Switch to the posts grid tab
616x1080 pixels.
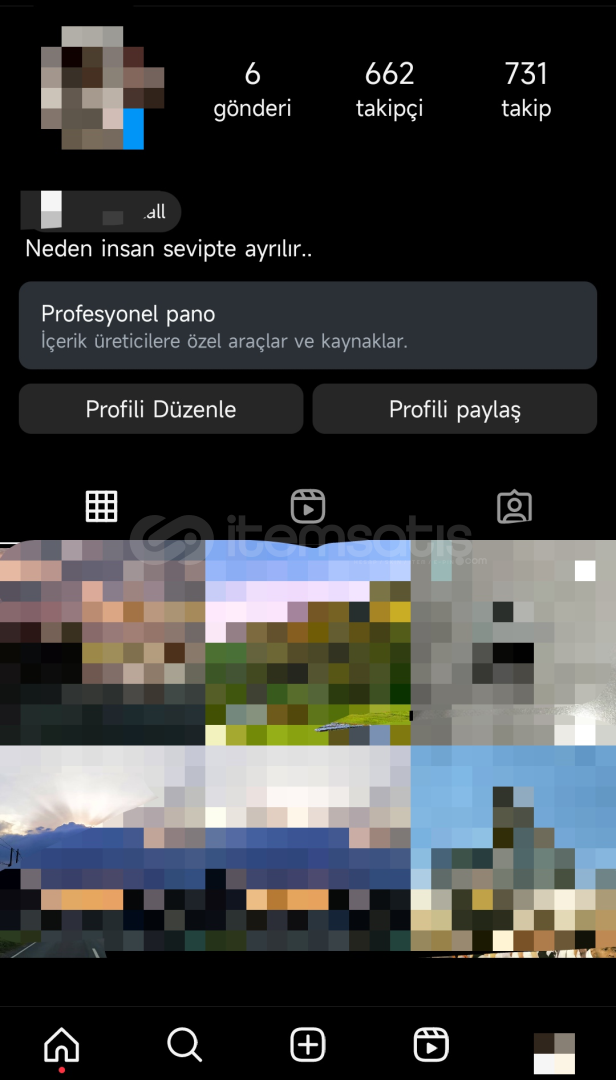click(102, 507)
